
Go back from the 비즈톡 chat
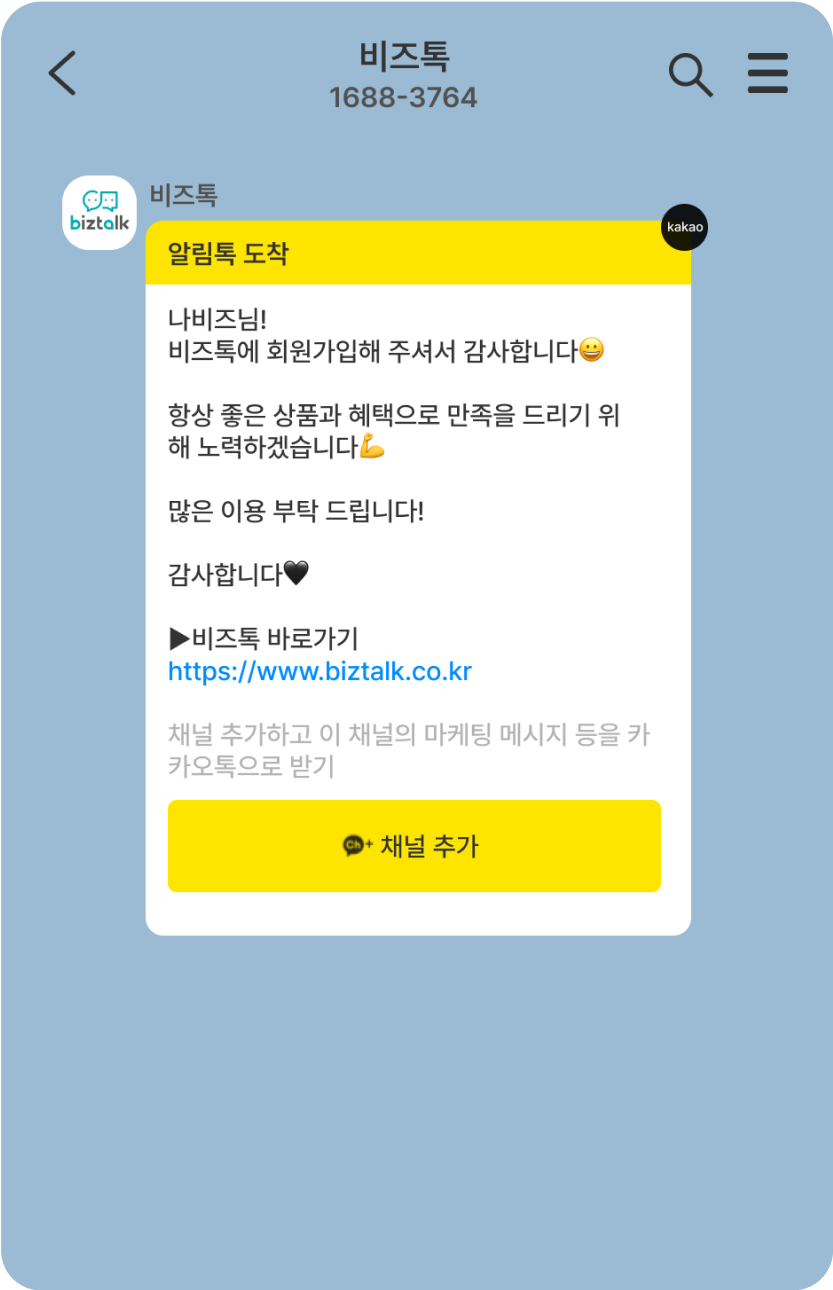point(62,74)
